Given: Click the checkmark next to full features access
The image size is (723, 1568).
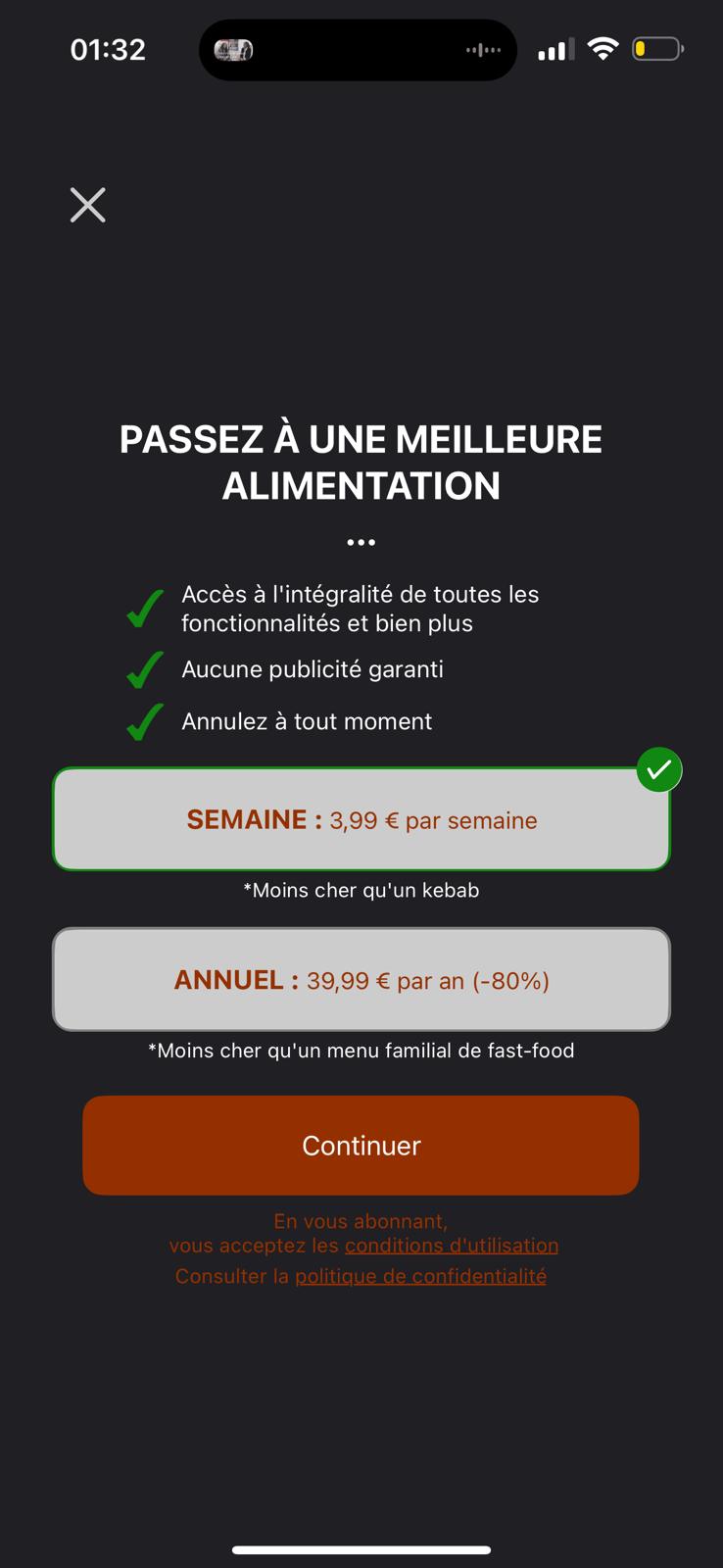Looking at the screenshot, I should tap(143, 608).
